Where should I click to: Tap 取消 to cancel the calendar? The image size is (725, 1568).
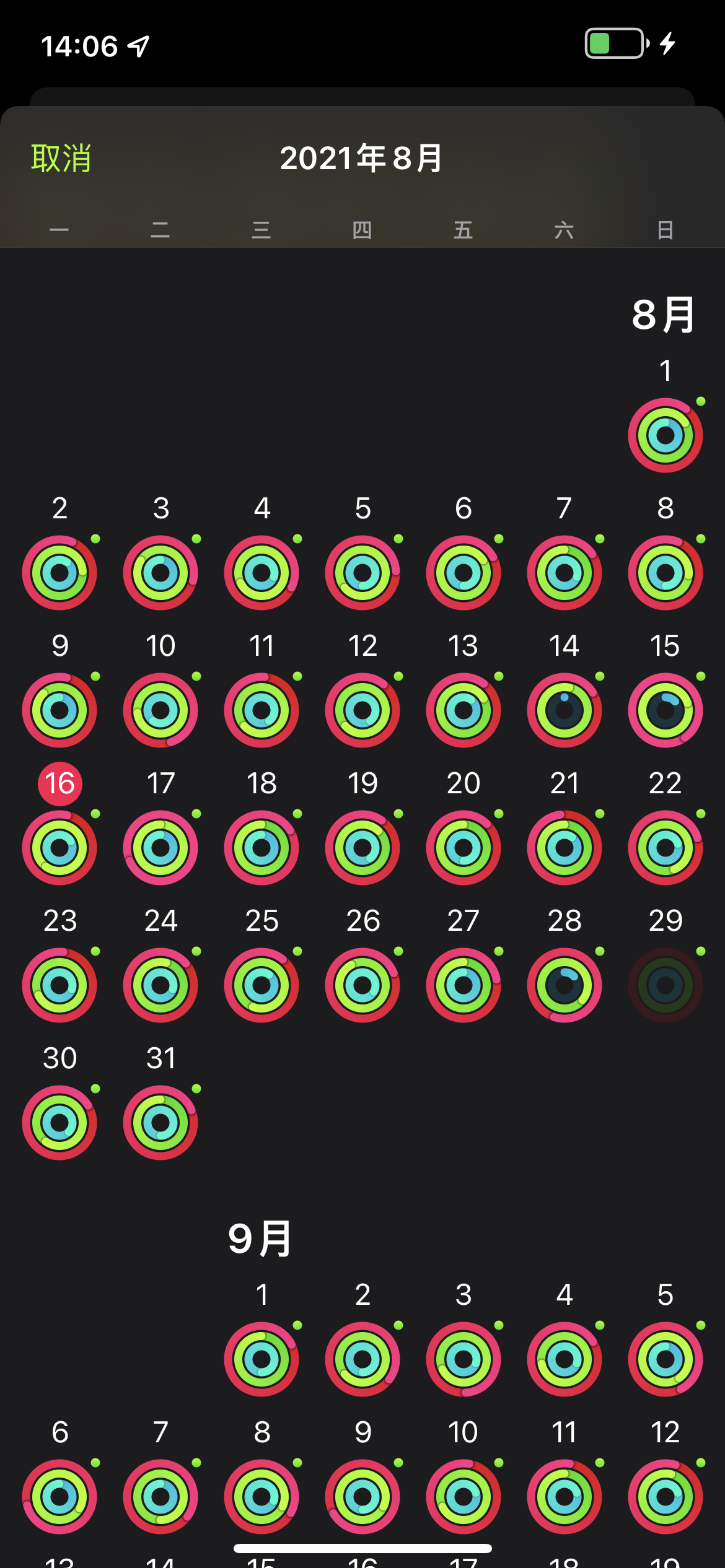tap(61, 159)
